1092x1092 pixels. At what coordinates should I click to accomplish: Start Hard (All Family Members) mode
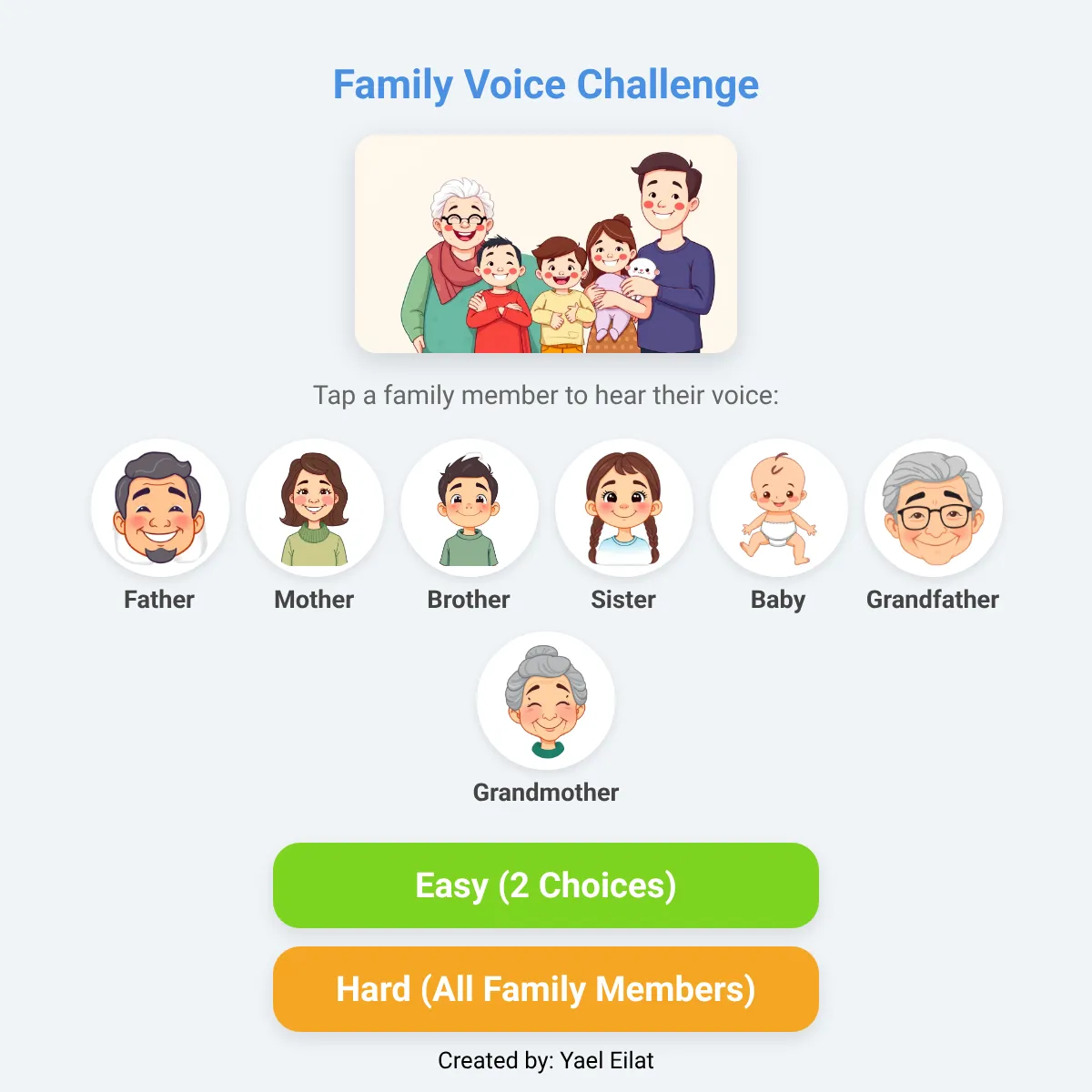point(546,989)
